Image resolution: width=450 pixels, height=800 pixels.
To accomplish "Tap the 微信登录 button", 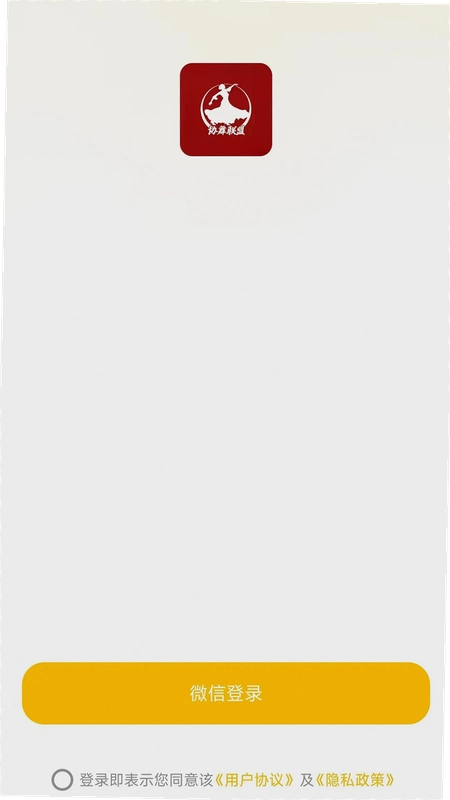I will 226,693.
